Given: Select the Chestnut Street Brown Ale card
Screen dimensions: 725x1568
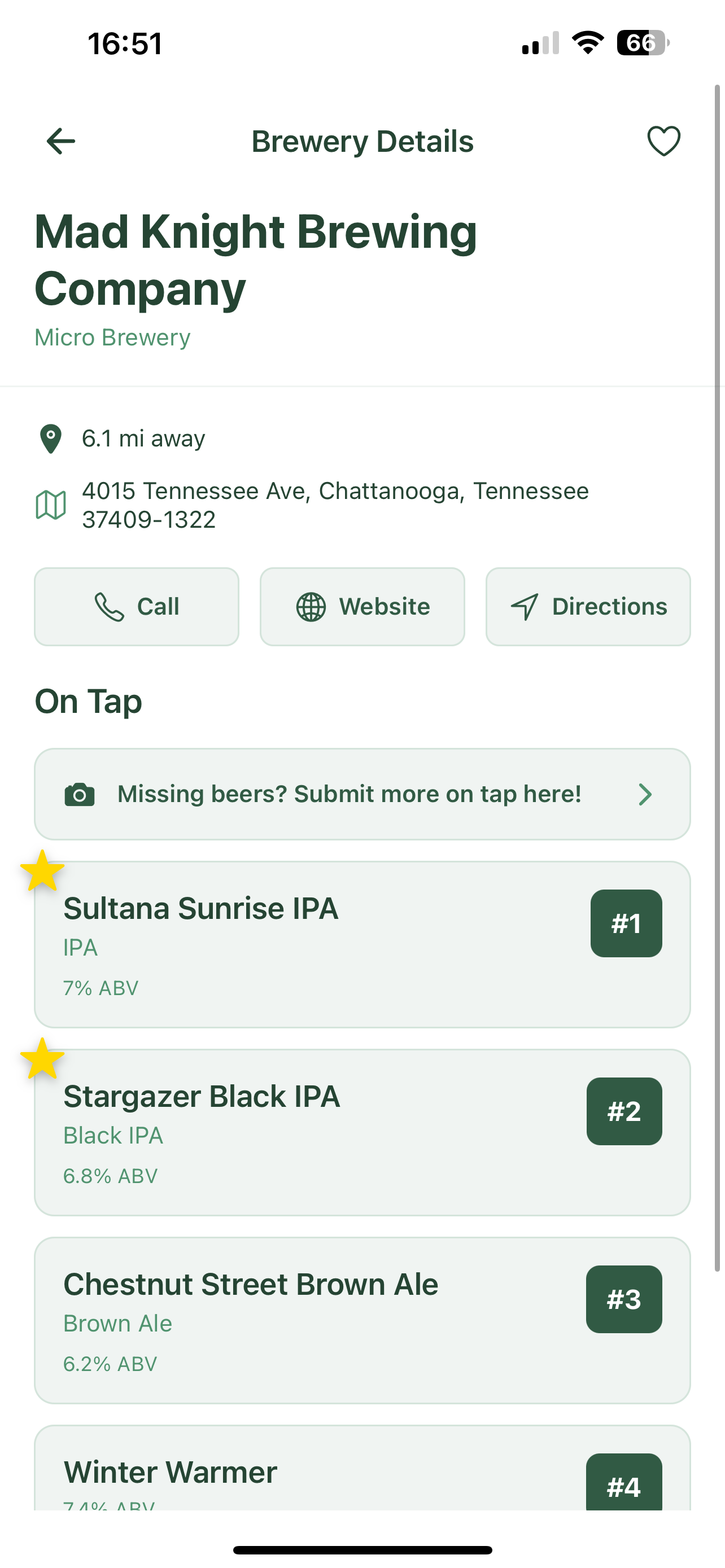Looking at the screenshot, I should (x=304, y=1320).
